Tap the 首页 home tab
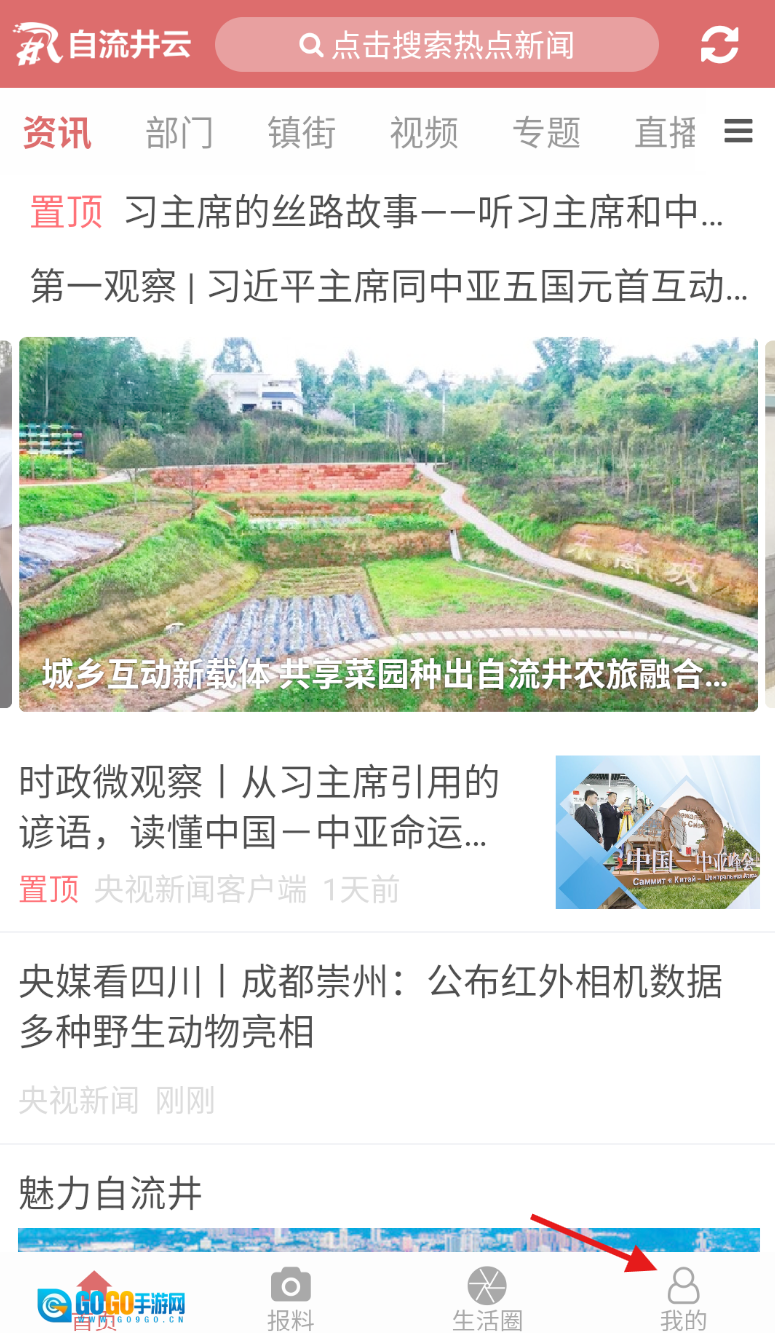The width and height of the screenshot is (775, 1333). [94, 1299]
